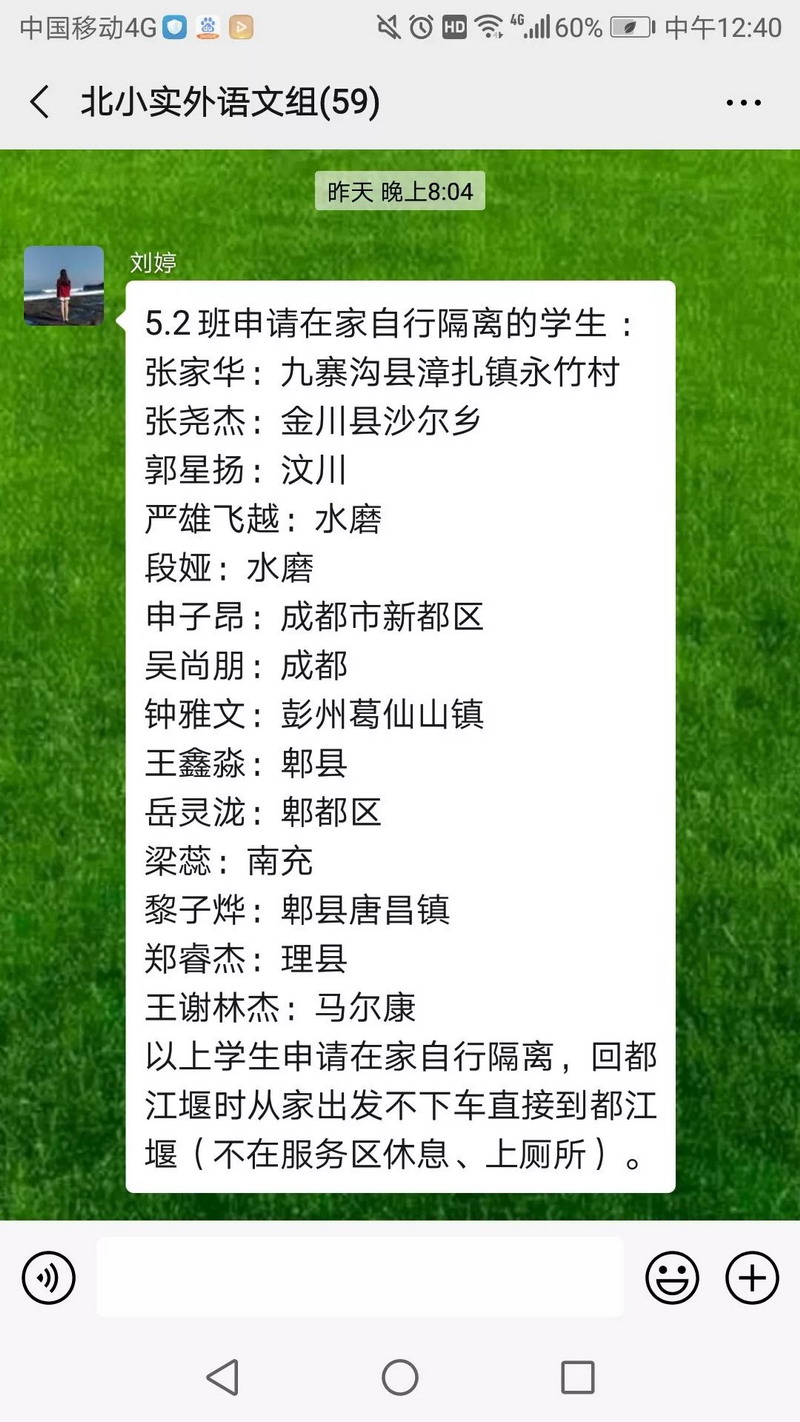Open the emoji picker
Image resolution: width=800 pixels, height=1422 pixels.
(672, 1277)
